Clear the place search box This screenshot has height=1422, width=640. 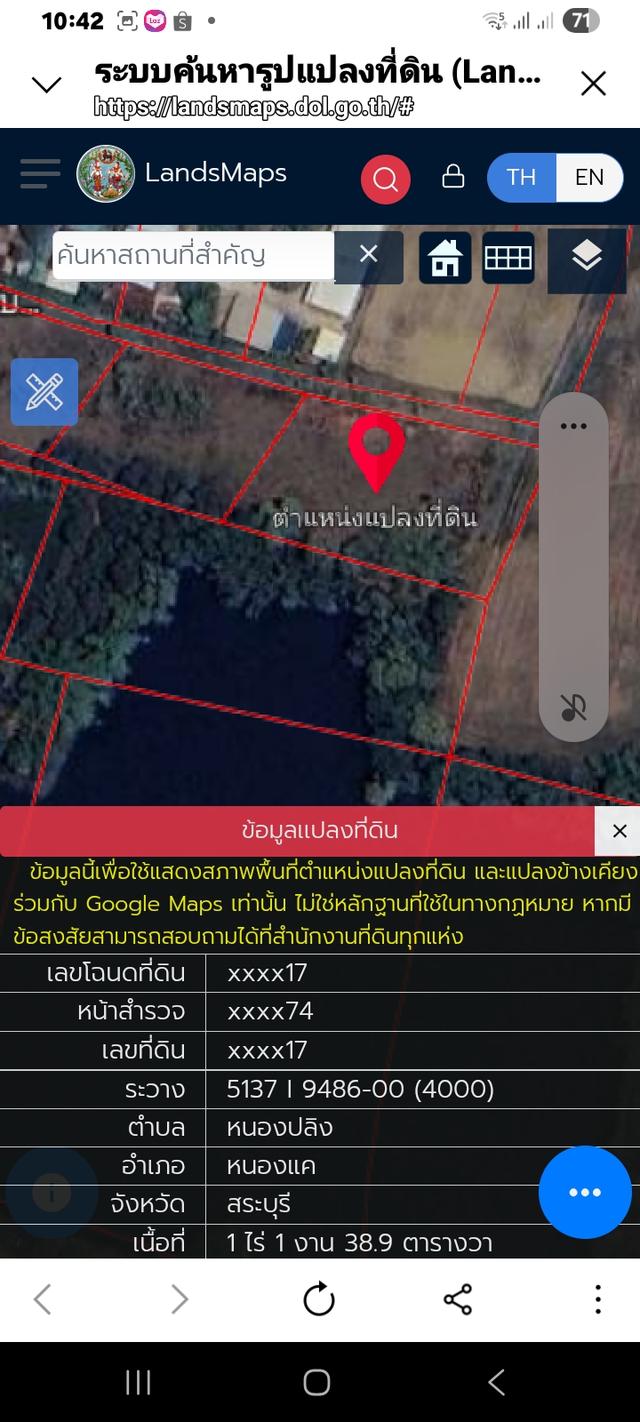pyautogui.click(x=368, y=255)
